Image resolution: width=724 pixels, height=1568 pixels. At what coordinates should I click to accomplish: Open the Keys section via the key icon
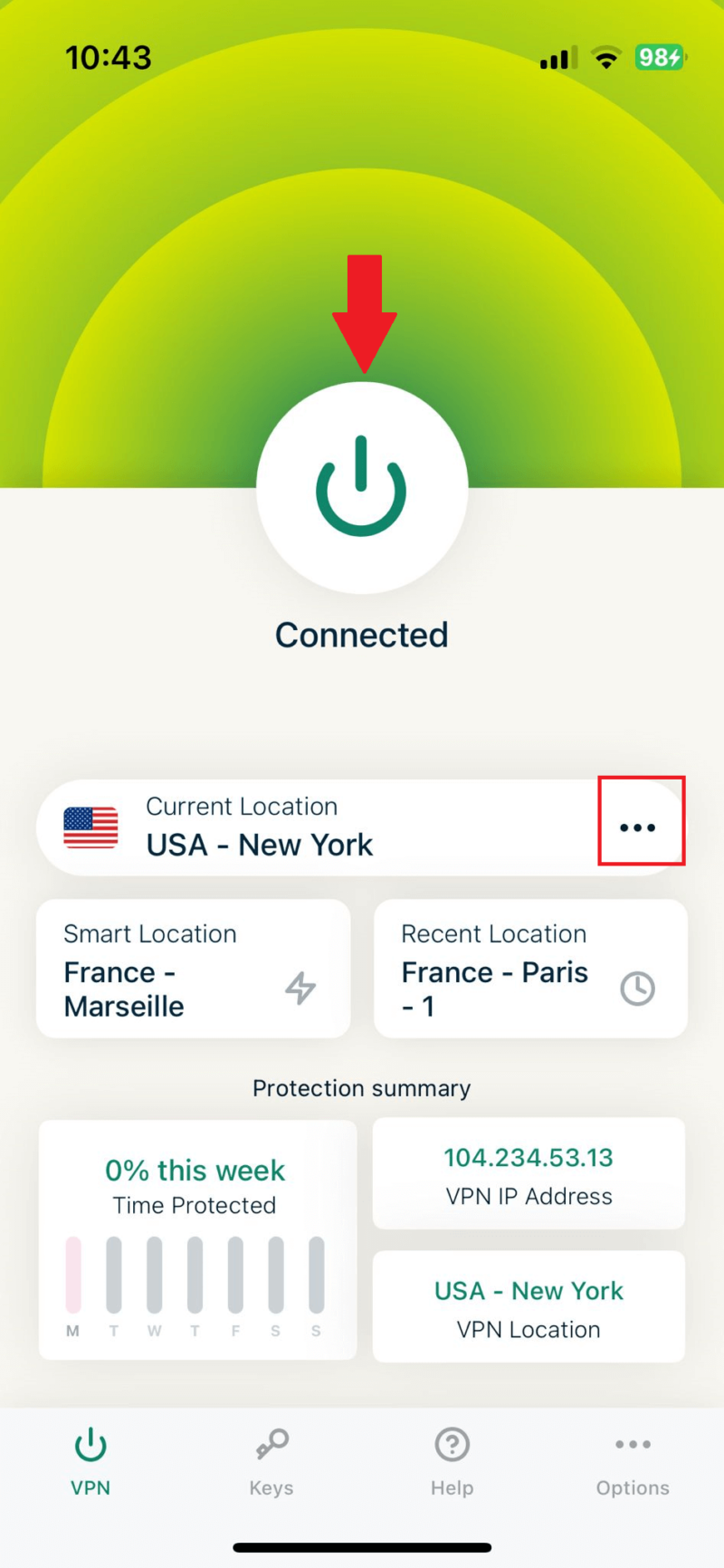tap(271, 1442)
